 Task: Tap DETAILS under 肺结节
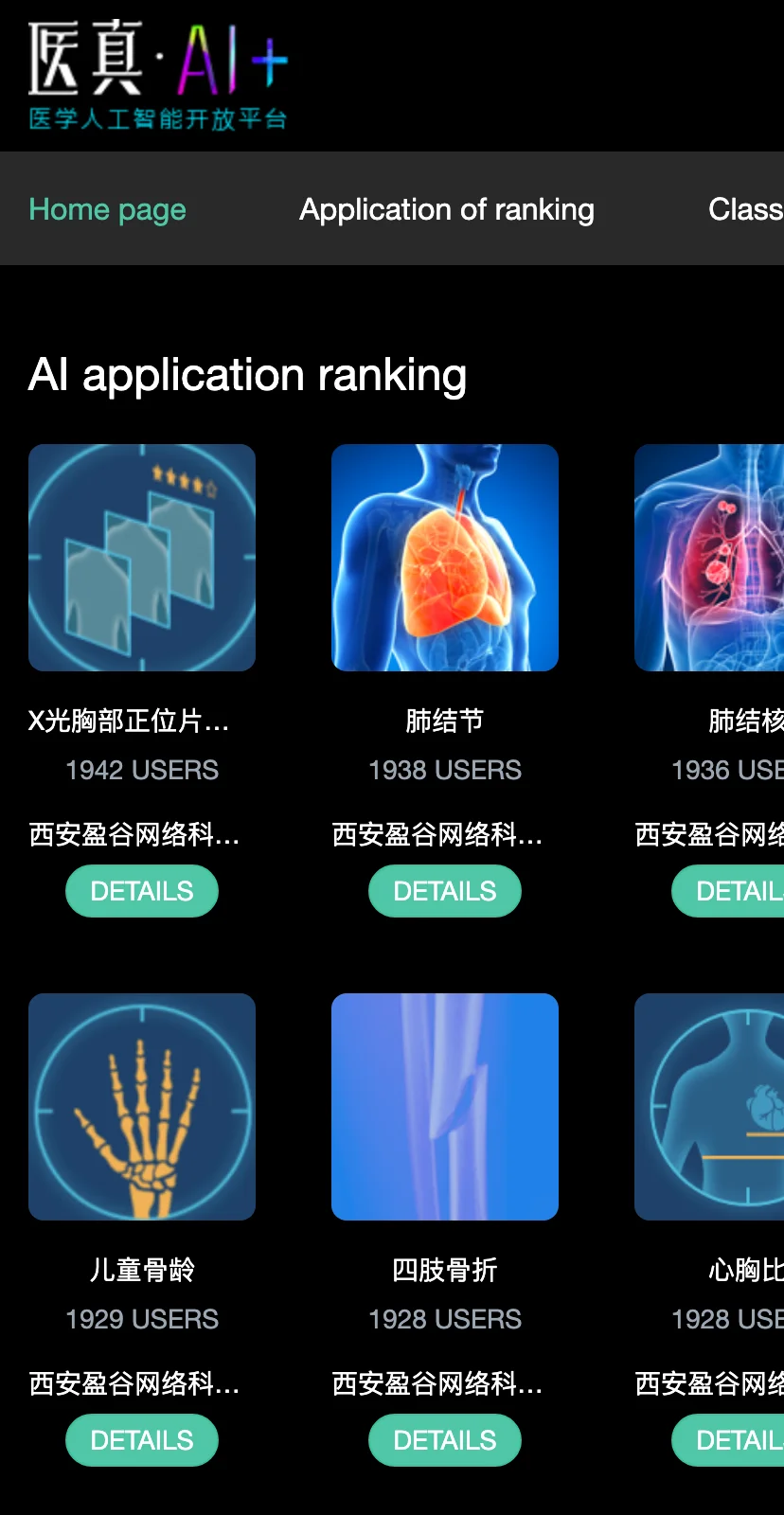(445, 891)
